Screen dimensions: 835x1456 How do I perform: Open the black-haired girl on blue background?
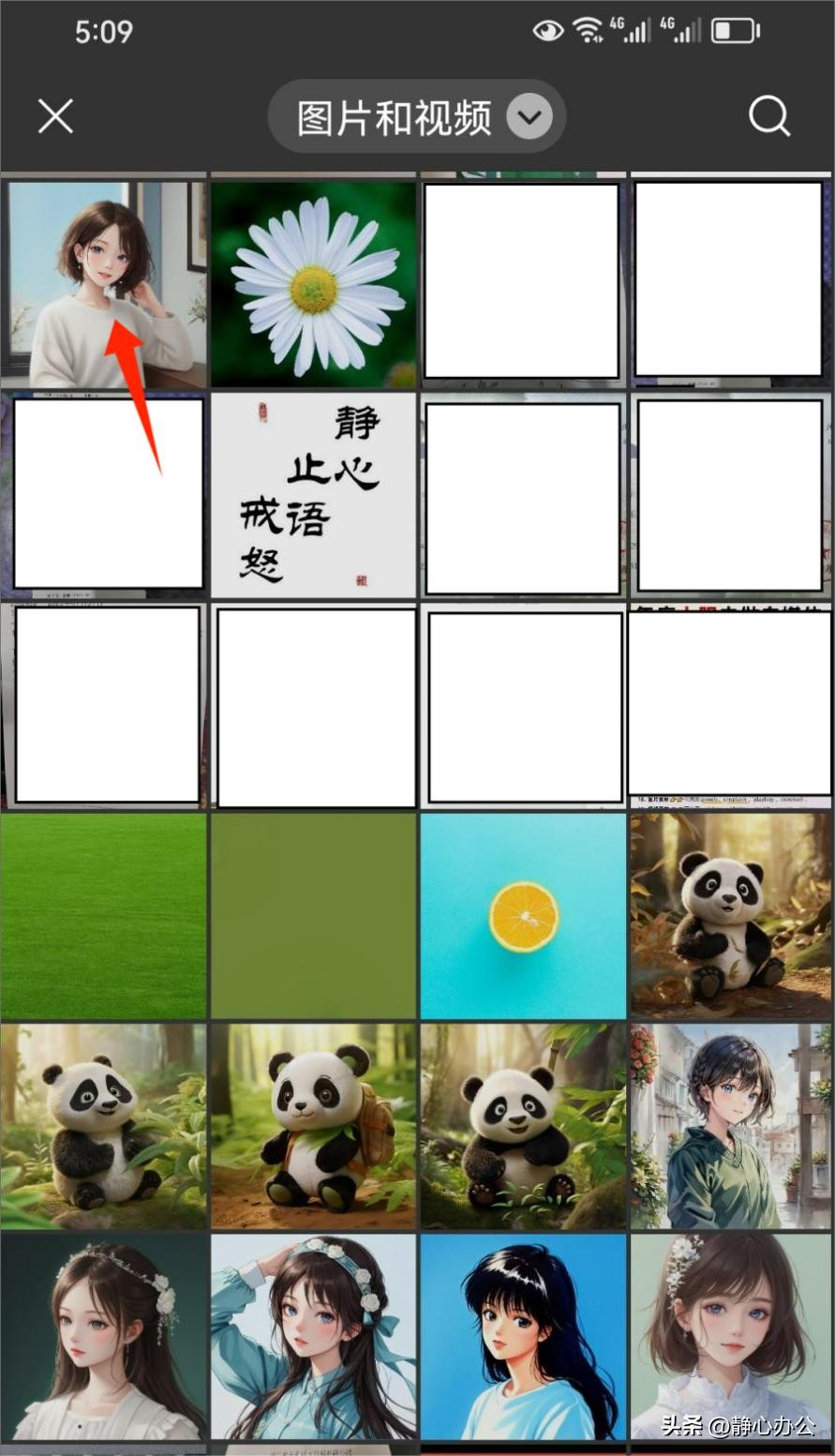coord(523,1336)
